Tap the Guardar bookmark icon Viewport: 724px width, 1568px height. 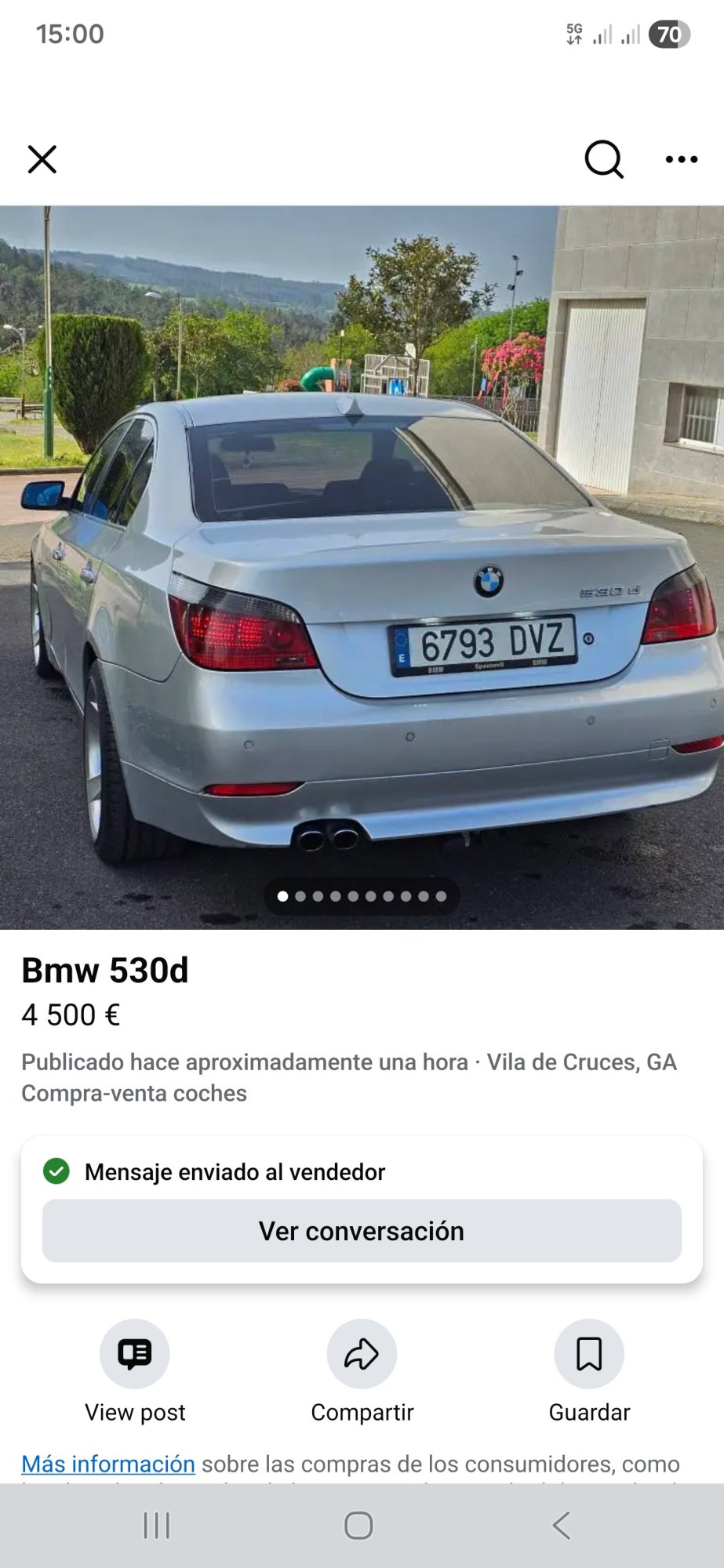pos(589,1353)
